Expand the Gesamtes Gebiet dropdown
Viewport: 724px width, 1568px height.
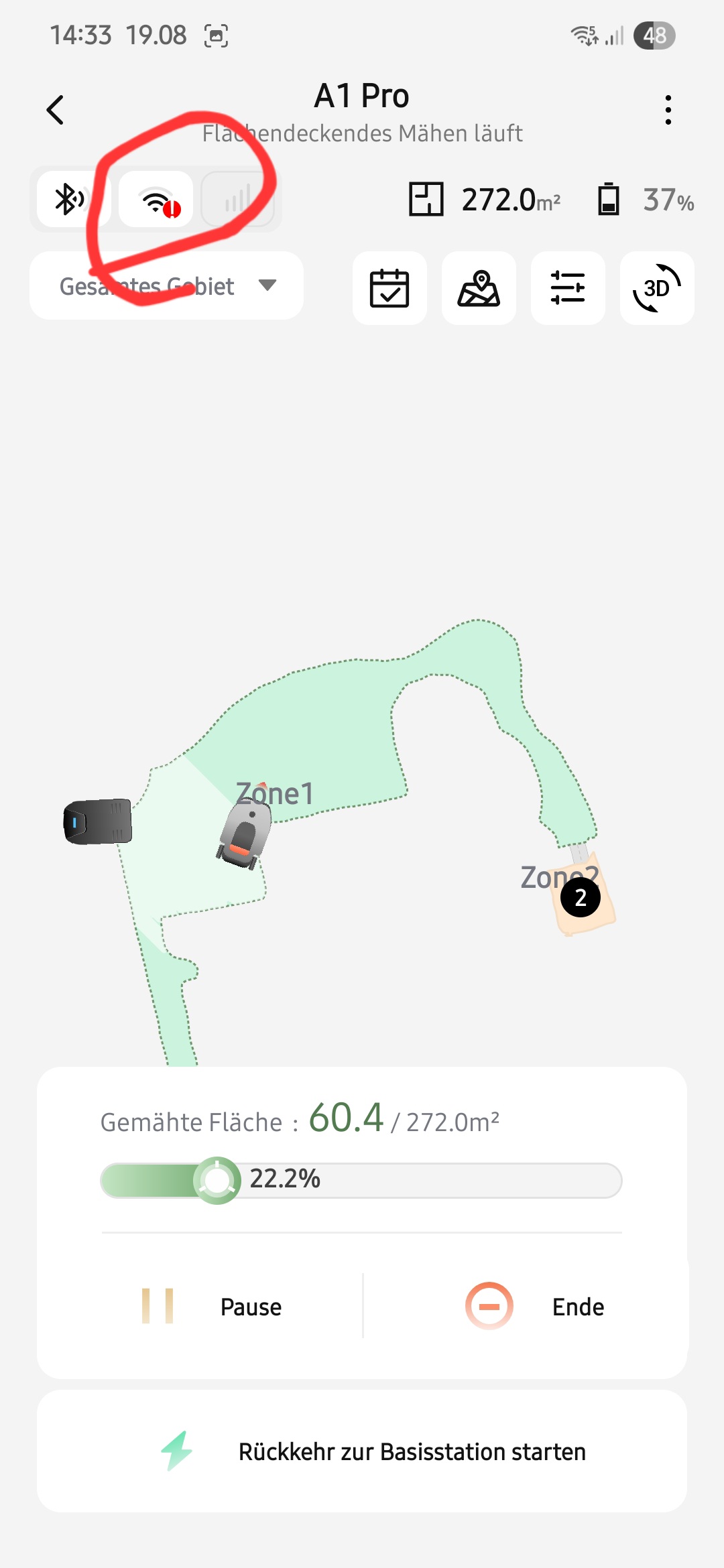coord(166,286)
